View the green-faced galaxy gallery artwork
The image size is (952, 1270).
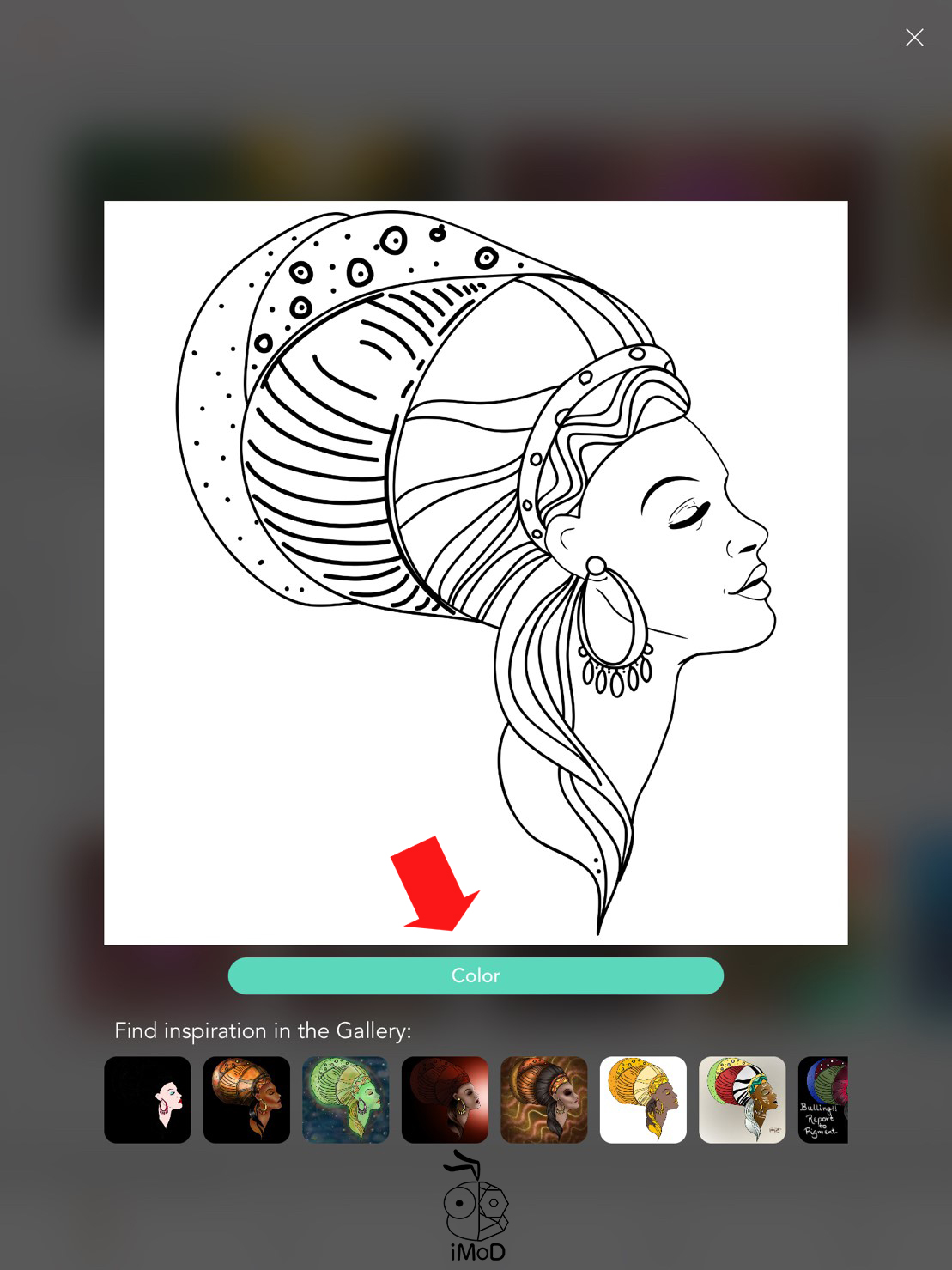pos(345,1099)
